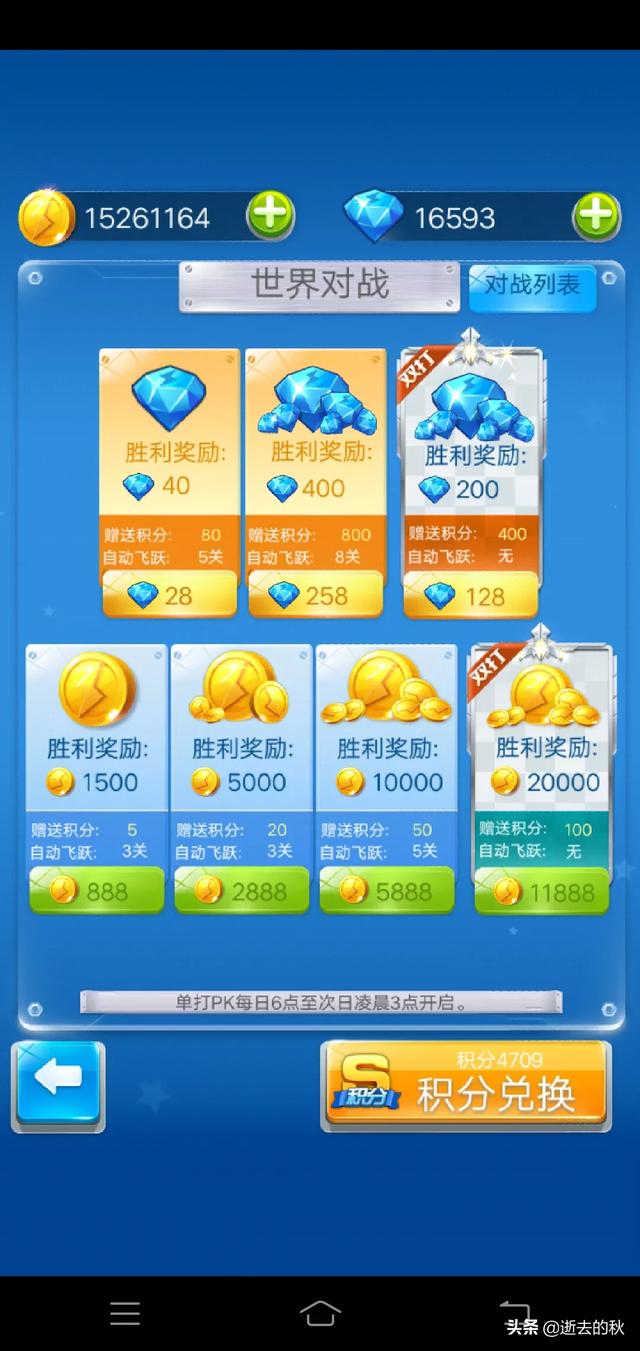Join the 11888 coin doubles match

pyautogui.click(x=541, y=890)
